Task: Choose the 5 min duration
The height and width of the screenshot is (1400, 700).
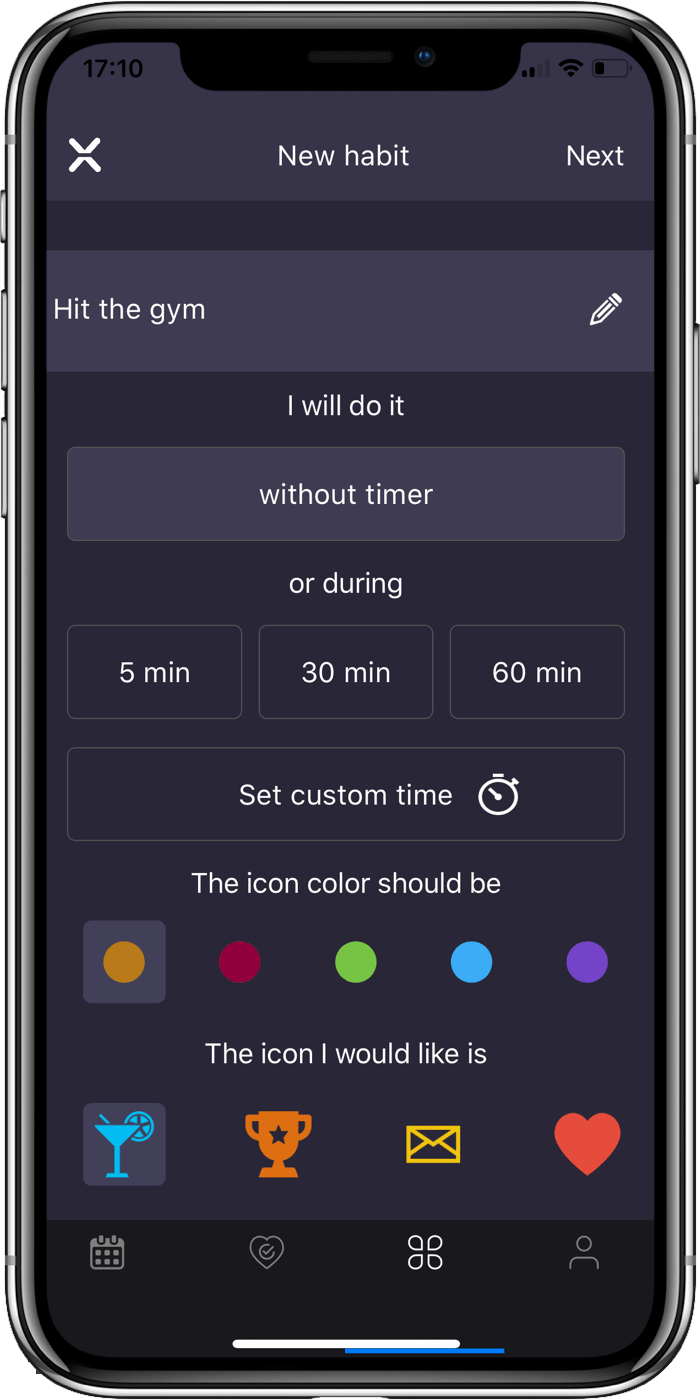Action: pyautogui.click(x=155, y=672)
